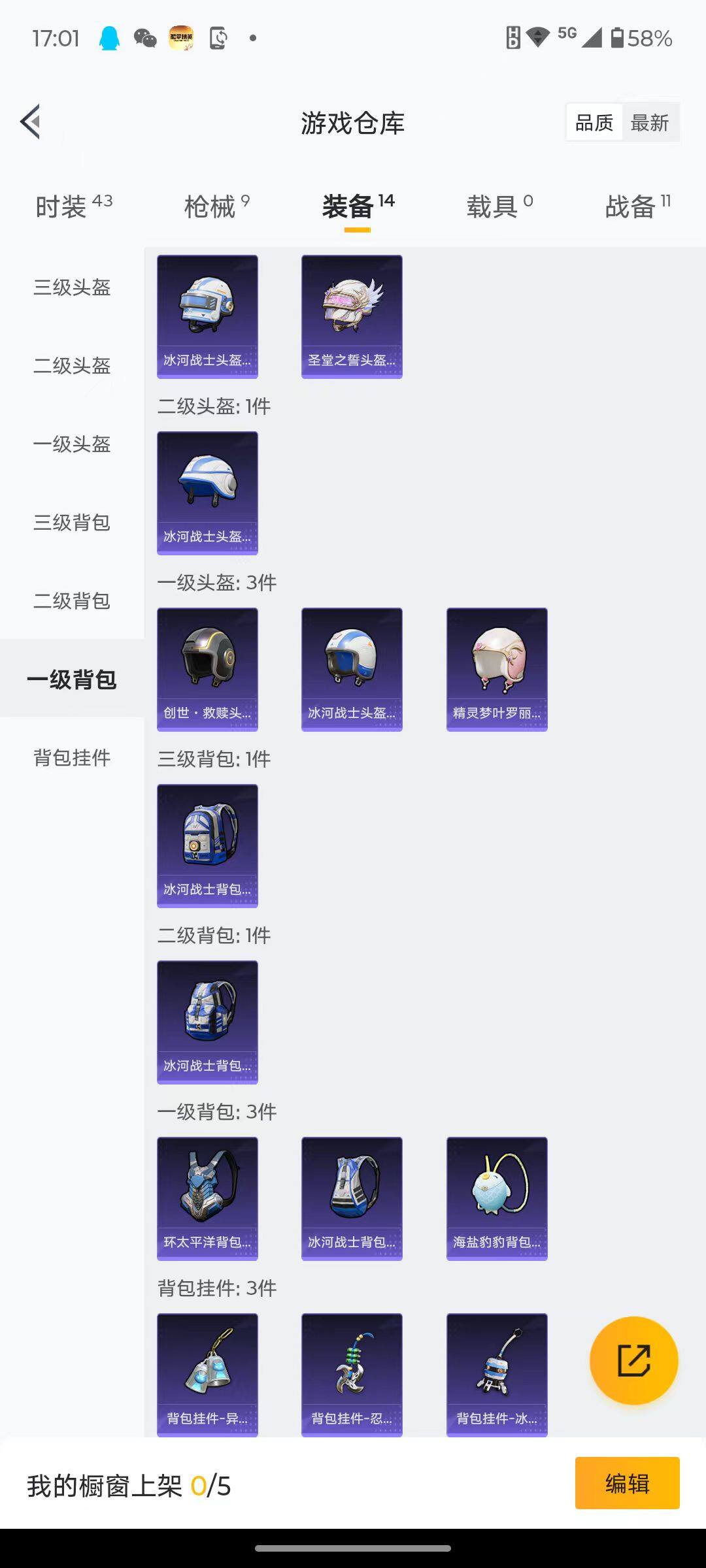This screenshot has height=1568, width=706.
Task: Select 背包挂件 in the sidebar
Action: 72,757
